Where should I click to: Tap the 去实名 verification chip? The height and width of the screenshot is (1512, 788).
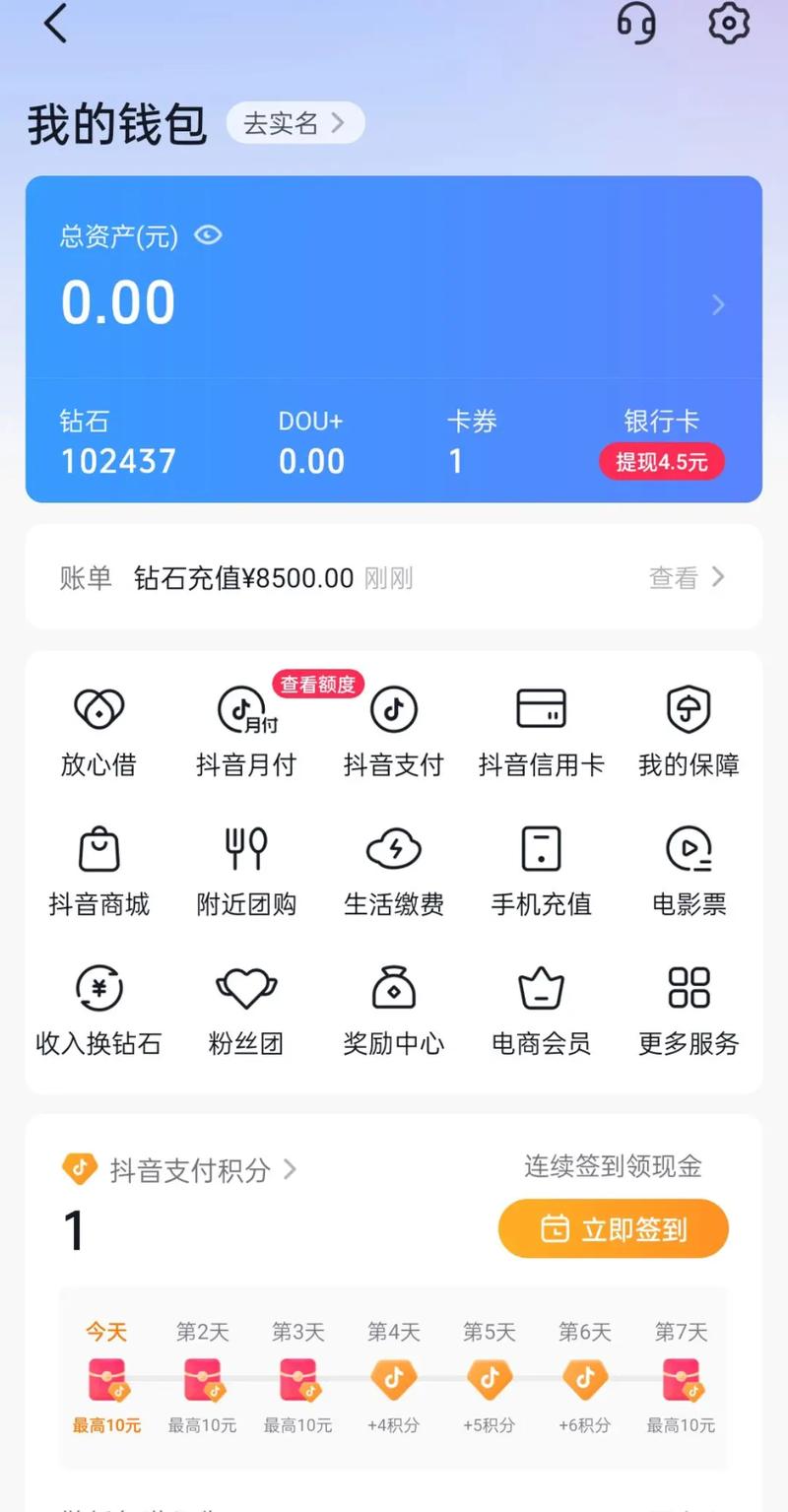(295, 123)
